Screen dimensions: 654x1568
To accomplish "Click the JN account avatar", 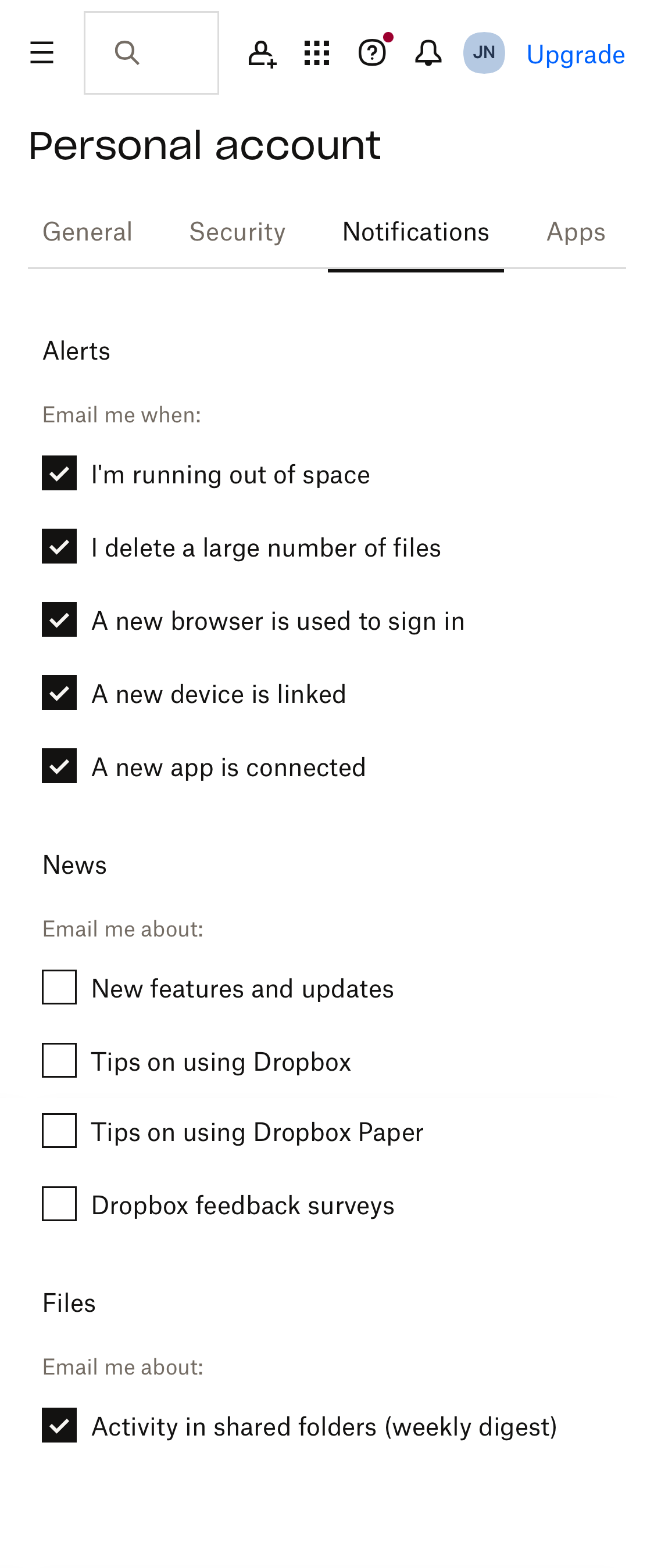I will pyautogui.click(x=484, y=52).
